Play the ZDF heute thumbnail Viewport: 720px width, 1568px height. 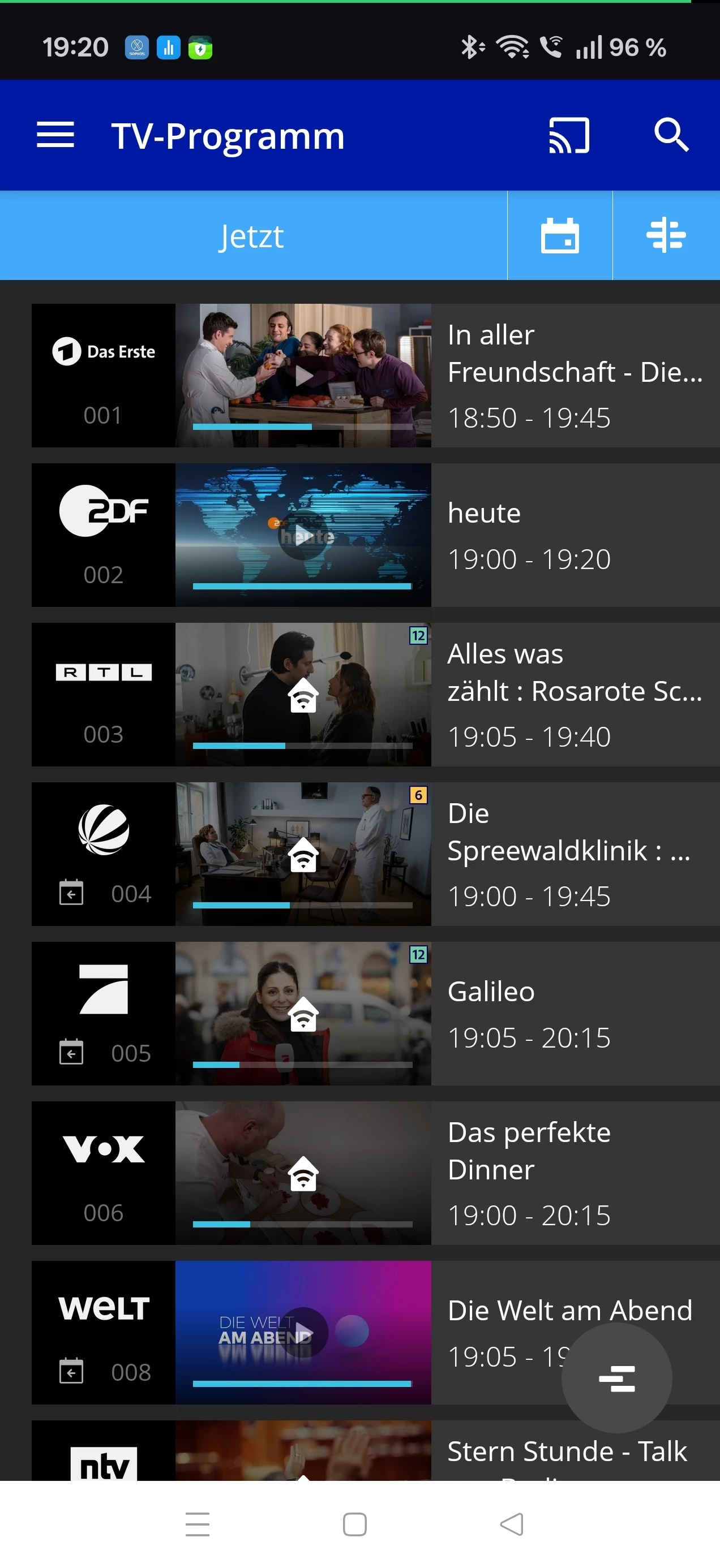(x=303, y=535)
